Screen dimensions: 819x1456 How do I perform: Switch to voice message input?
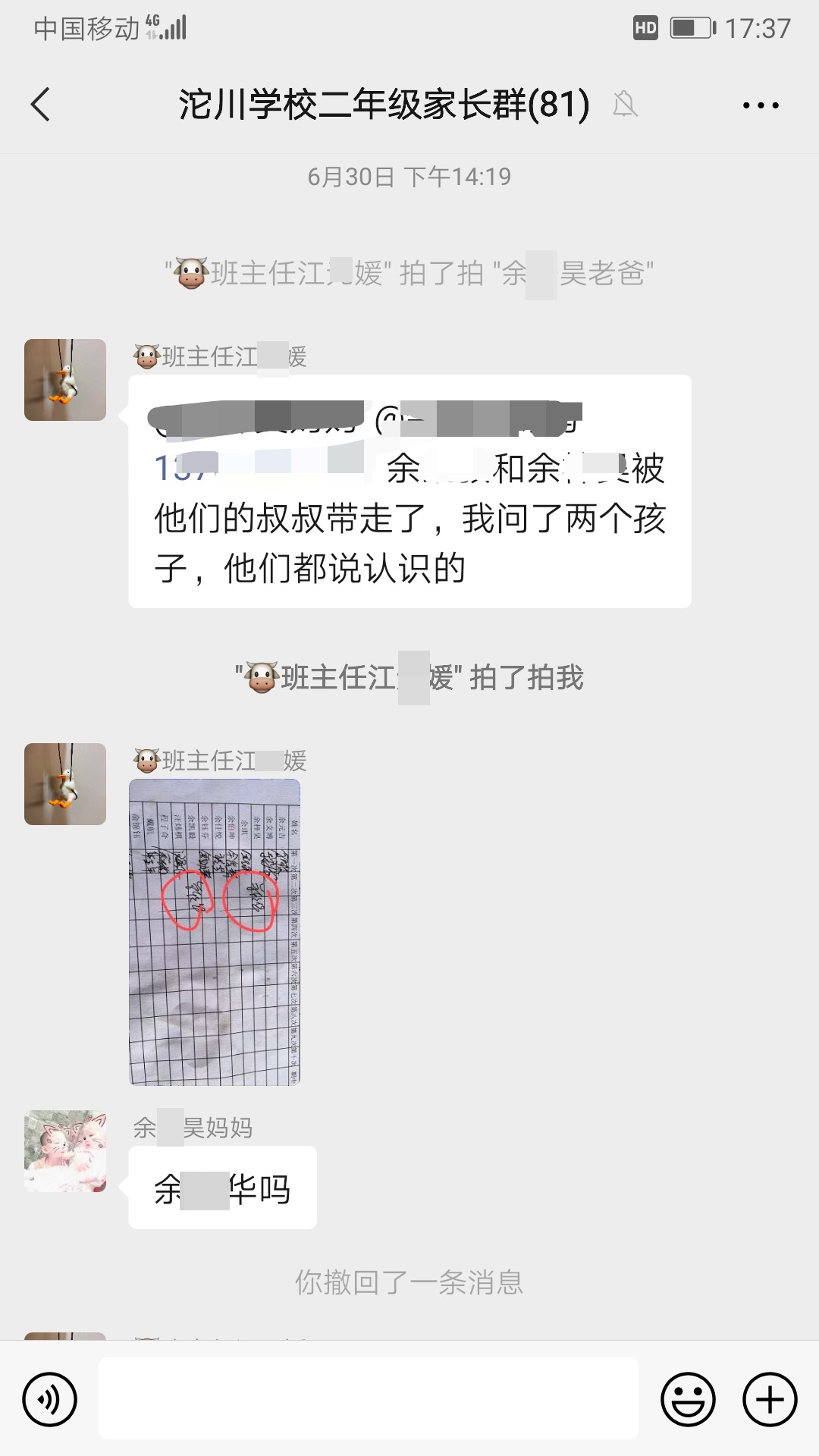click(x=50, y=1399)
